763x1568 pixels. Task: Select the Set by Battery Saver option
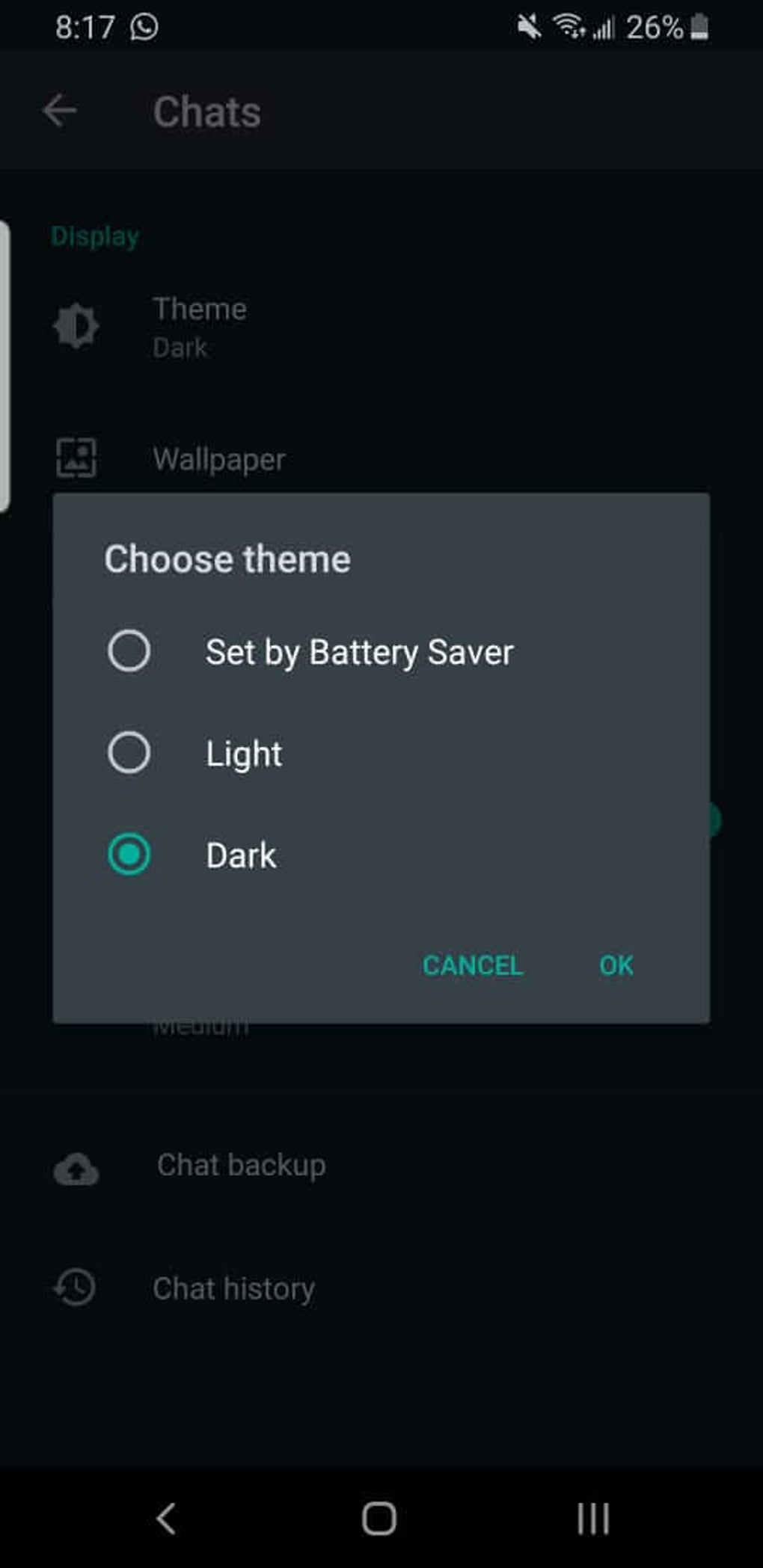[x=311, y=651]
